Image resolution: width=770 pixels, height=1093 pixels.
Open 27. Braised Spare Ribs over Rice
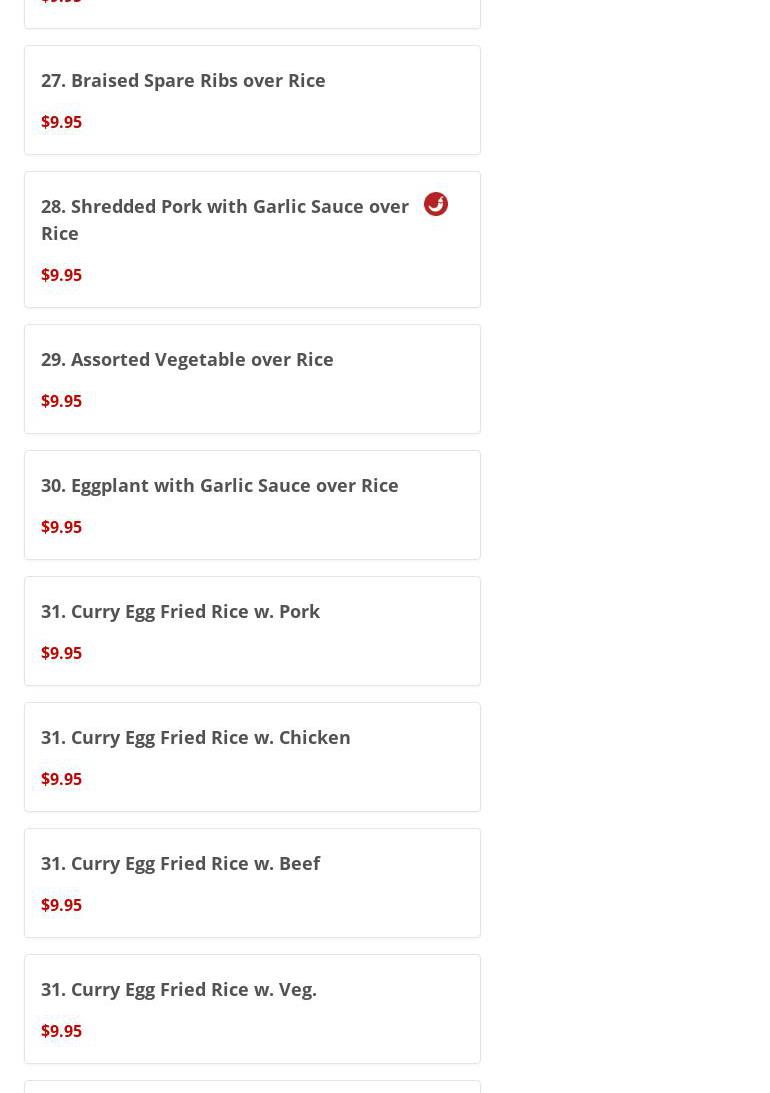coord(183,81)
